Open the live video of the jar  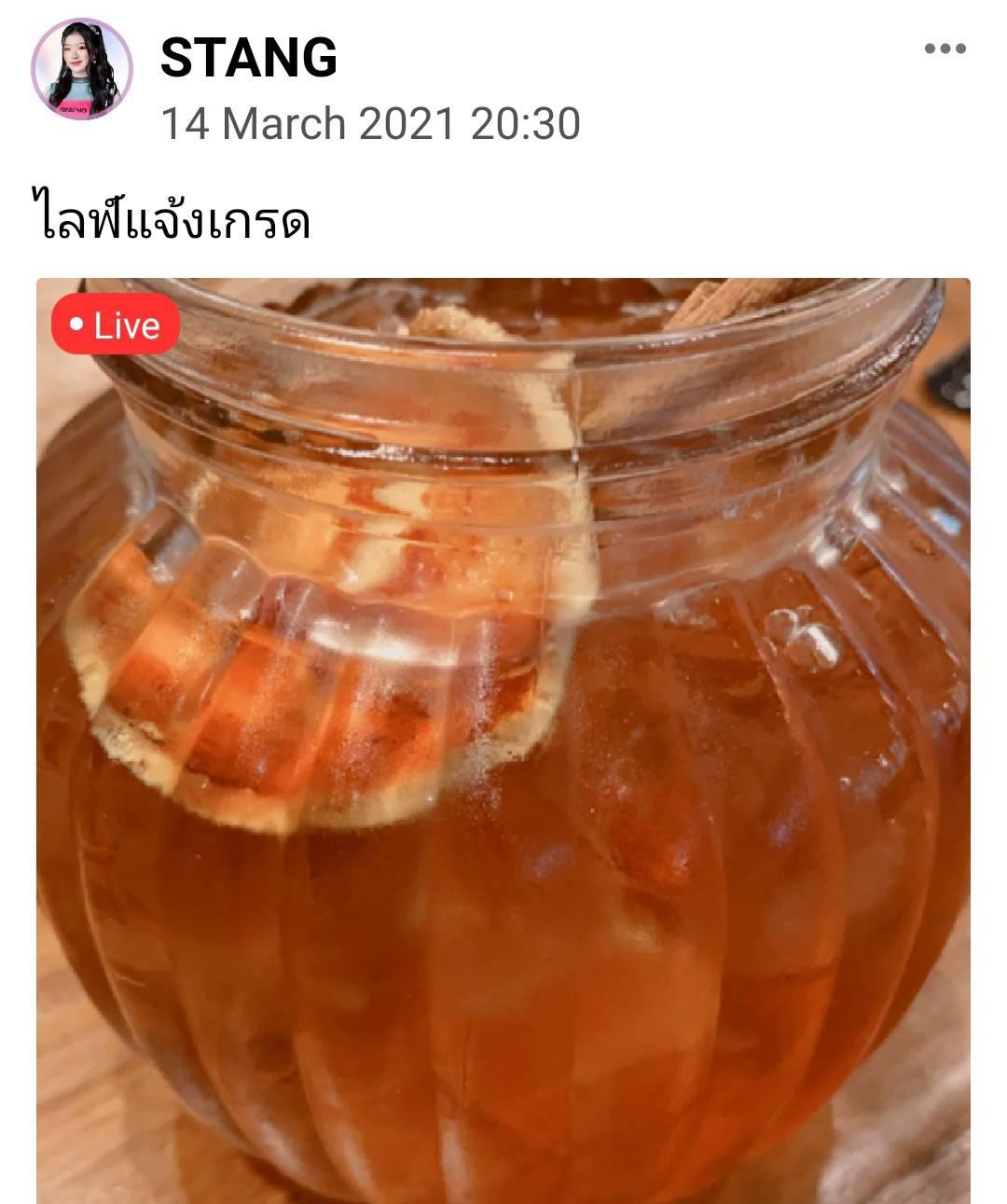pyautogui.click(x=504, y=740)
